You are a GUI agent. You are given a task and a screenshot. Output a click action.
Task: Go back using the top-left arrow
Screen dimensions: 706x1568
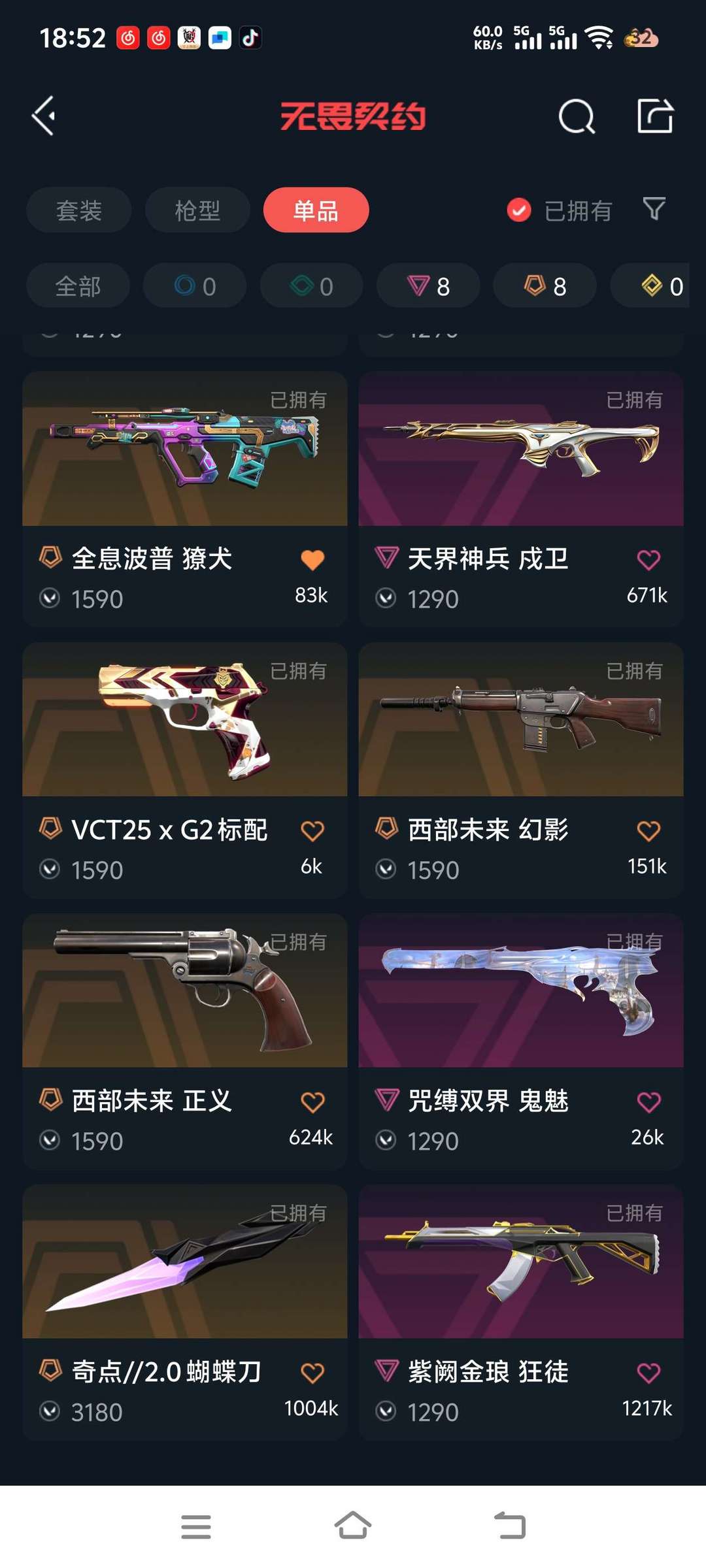pos(44,116)
